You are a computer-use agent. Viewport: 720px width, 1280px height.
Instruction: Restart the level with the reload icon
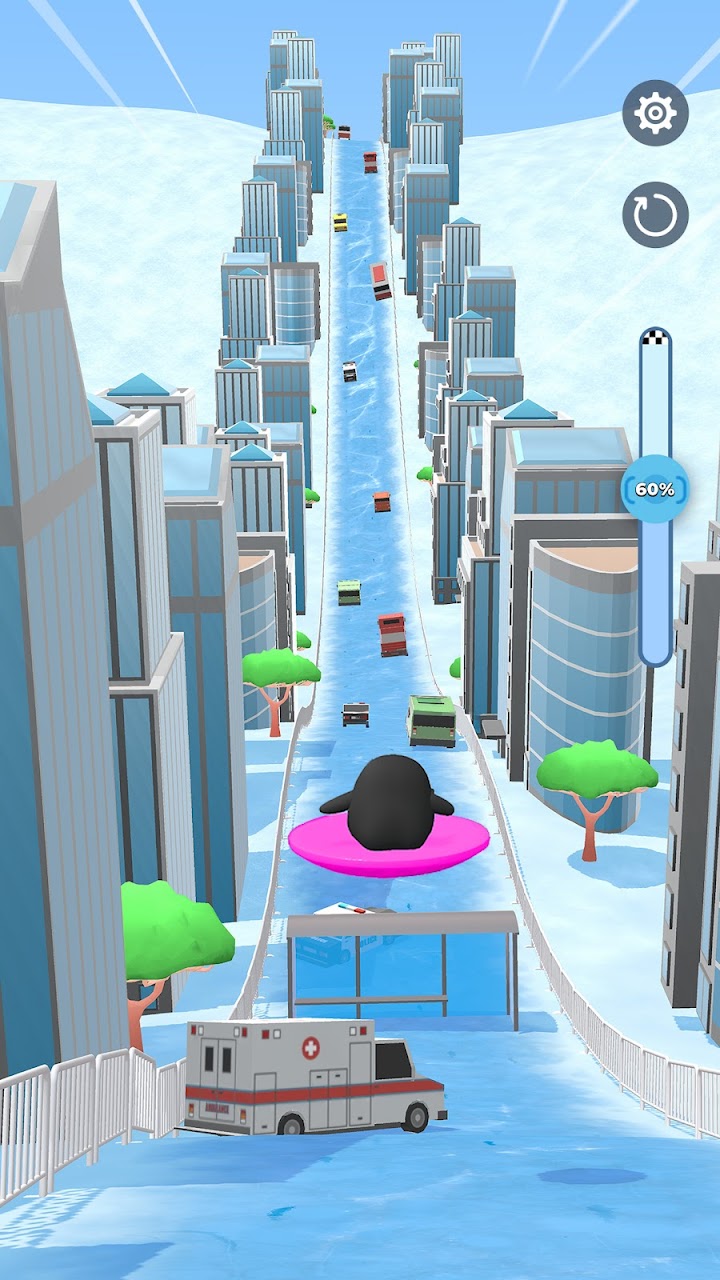click(x=655, y=215)
